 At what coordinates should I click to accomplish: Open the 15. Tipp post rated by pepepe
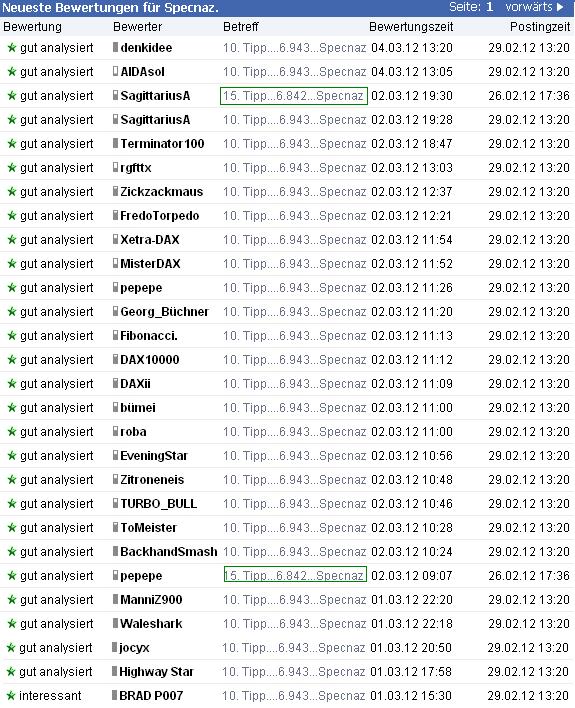(295, 575)
